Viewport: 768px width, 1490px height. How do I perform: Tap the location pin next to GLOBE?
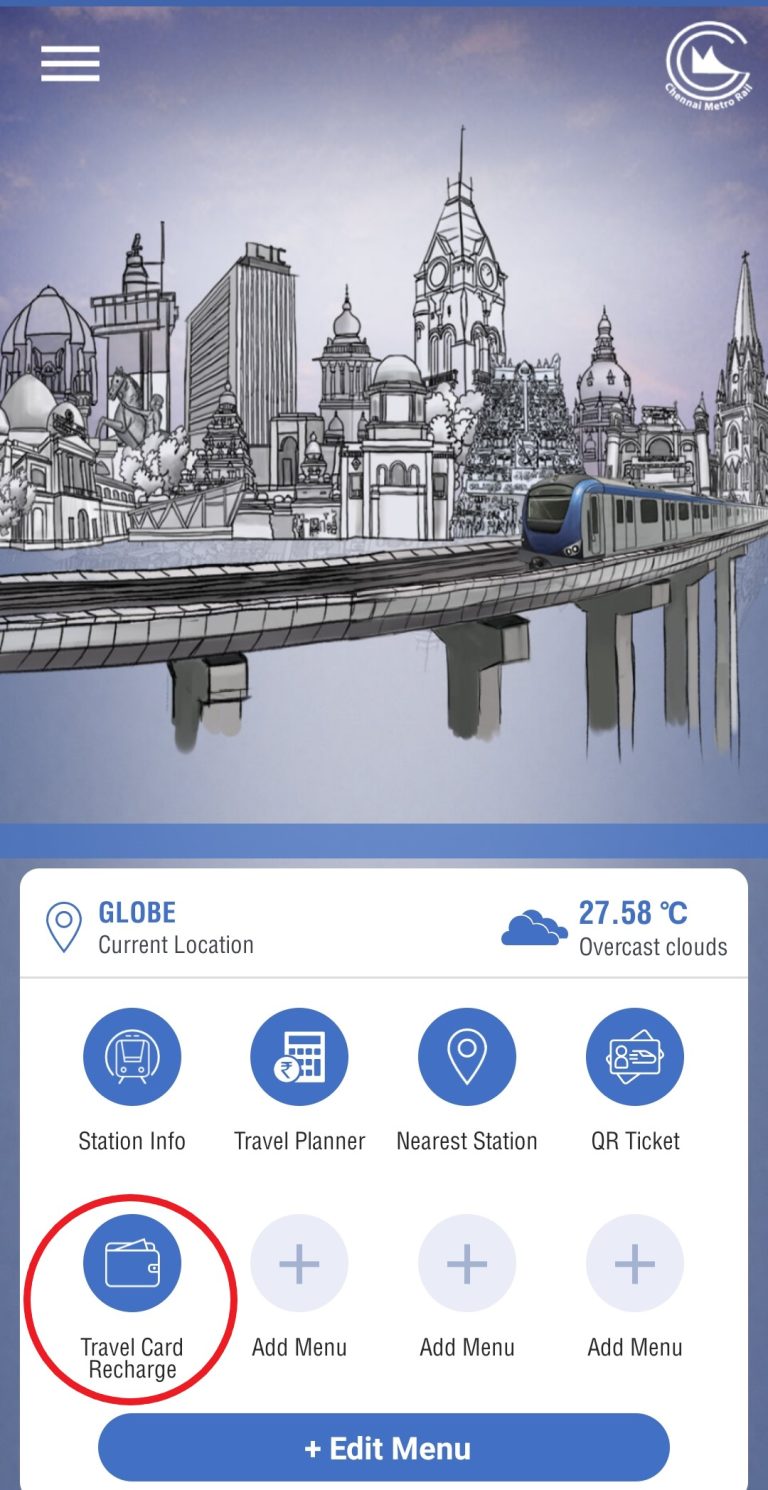pyautogui.click(x=63, y=923)
